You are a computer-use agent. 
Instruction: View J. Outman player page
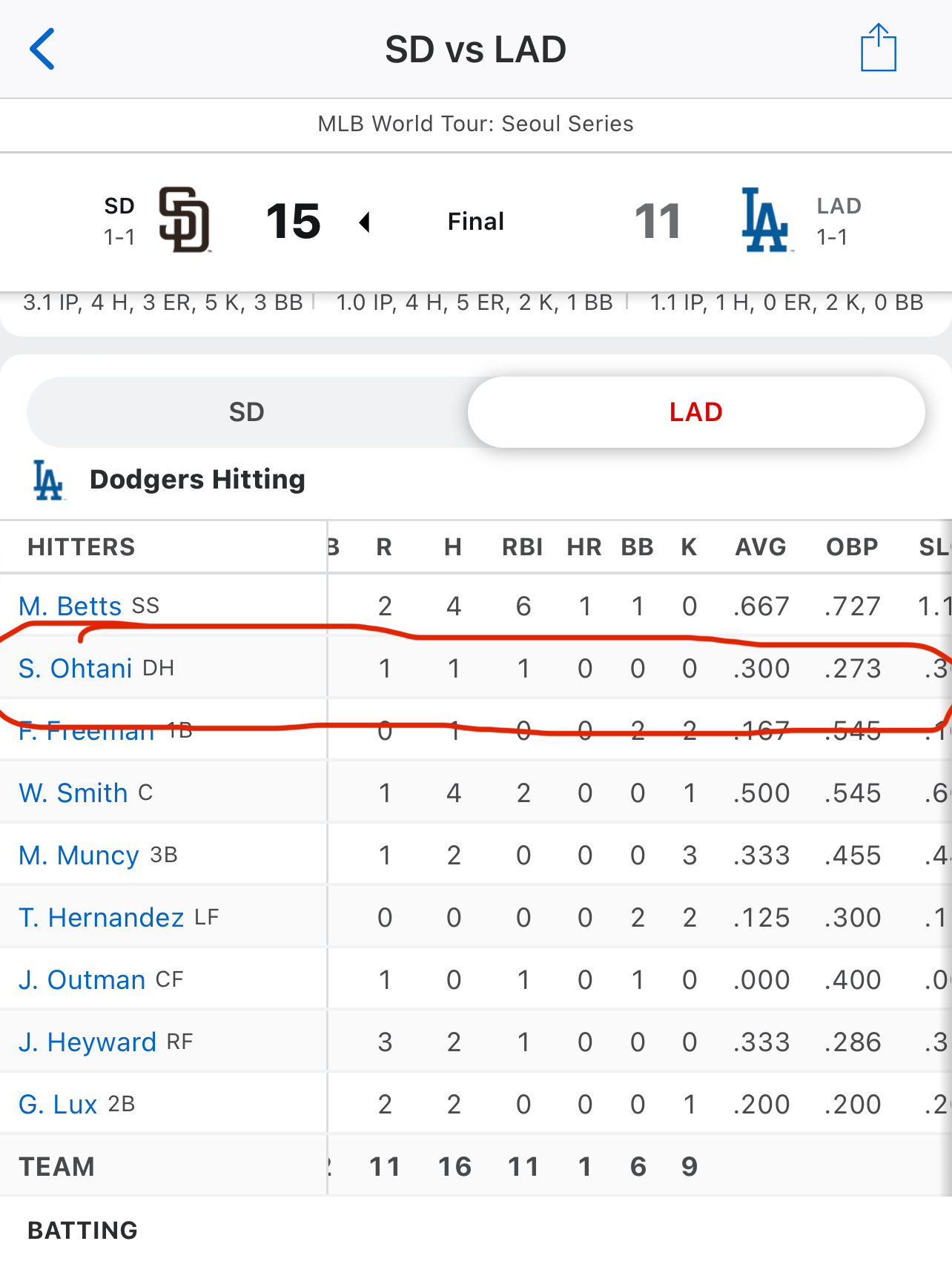click(82, 980)
